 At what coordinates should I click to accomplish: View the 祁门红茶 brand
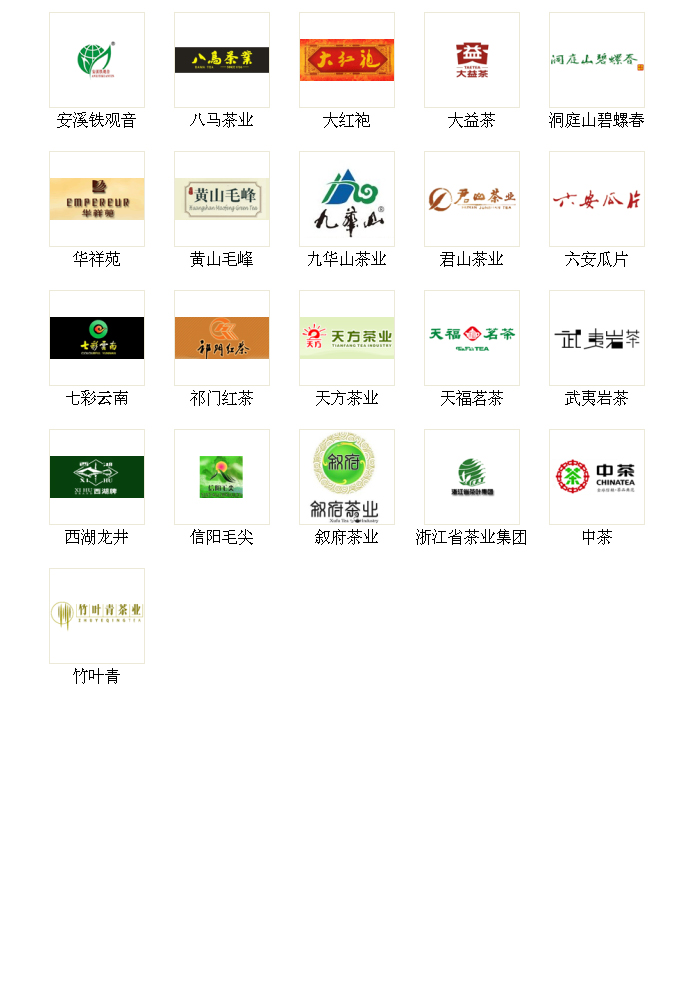pos(222,338)
